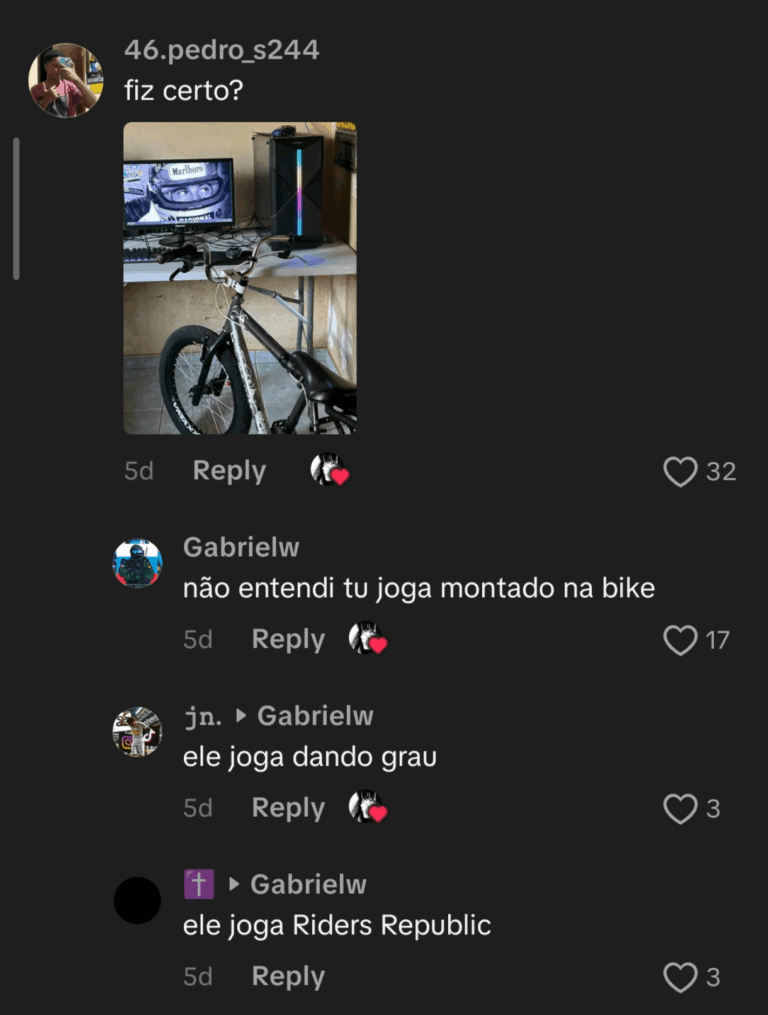The image size is (768, 1015).
Task: Open the 46.pedro_s244 username link
Action: [x=221, y=49]
